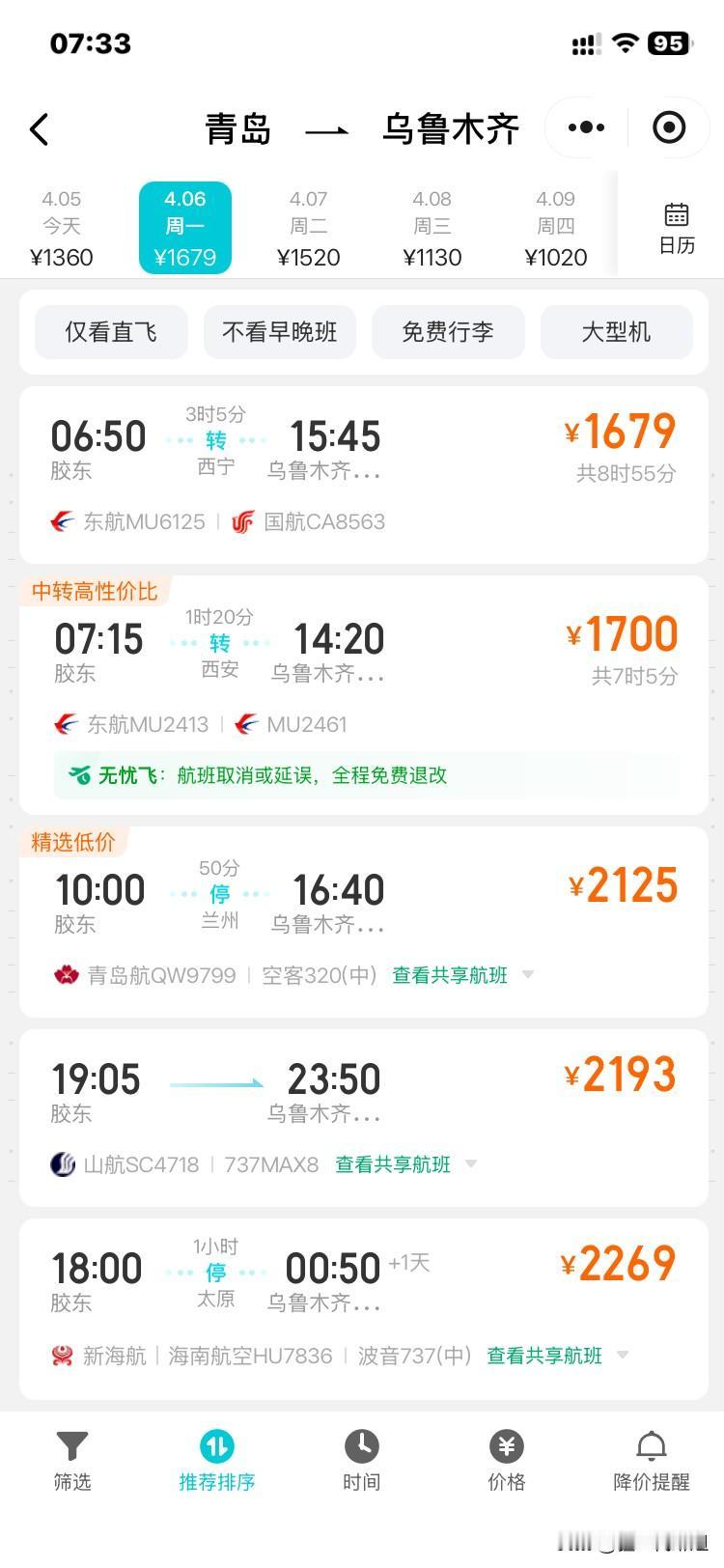Enable the 仅看直飞 direct-flights-only filter
Screen dimensions: 724x1568
(110, 332)
